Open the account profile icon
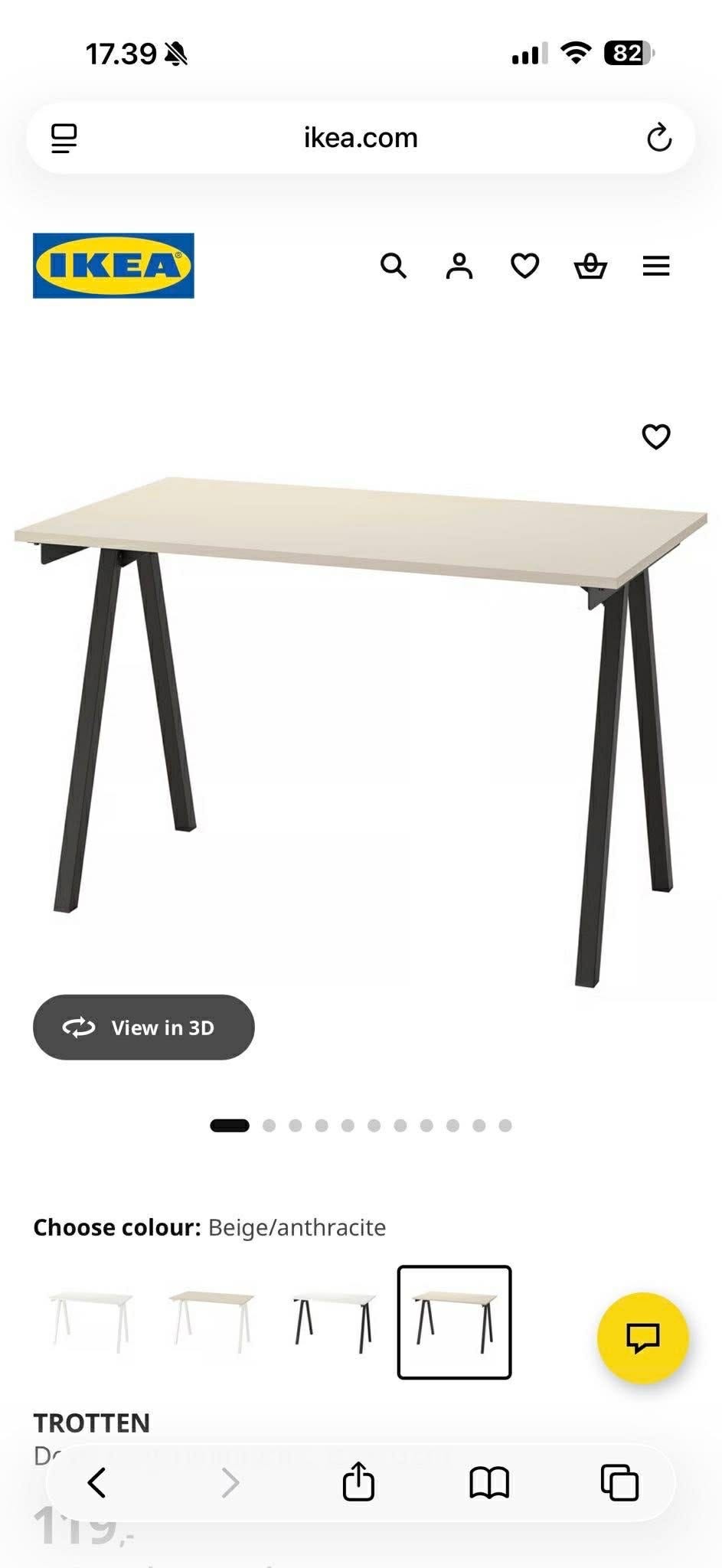Image resolution: width=722 pixels, height=1568 pixels. 459,266
